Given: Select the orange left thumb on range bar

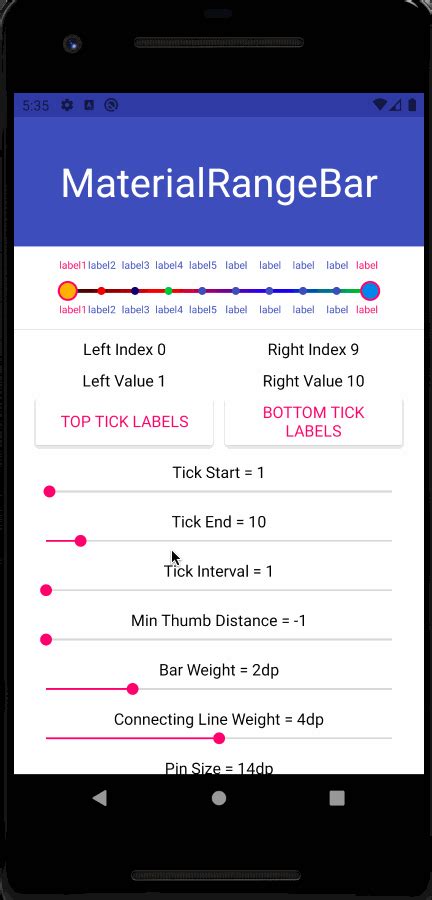Looking at the screenshot, I should 68,291.
